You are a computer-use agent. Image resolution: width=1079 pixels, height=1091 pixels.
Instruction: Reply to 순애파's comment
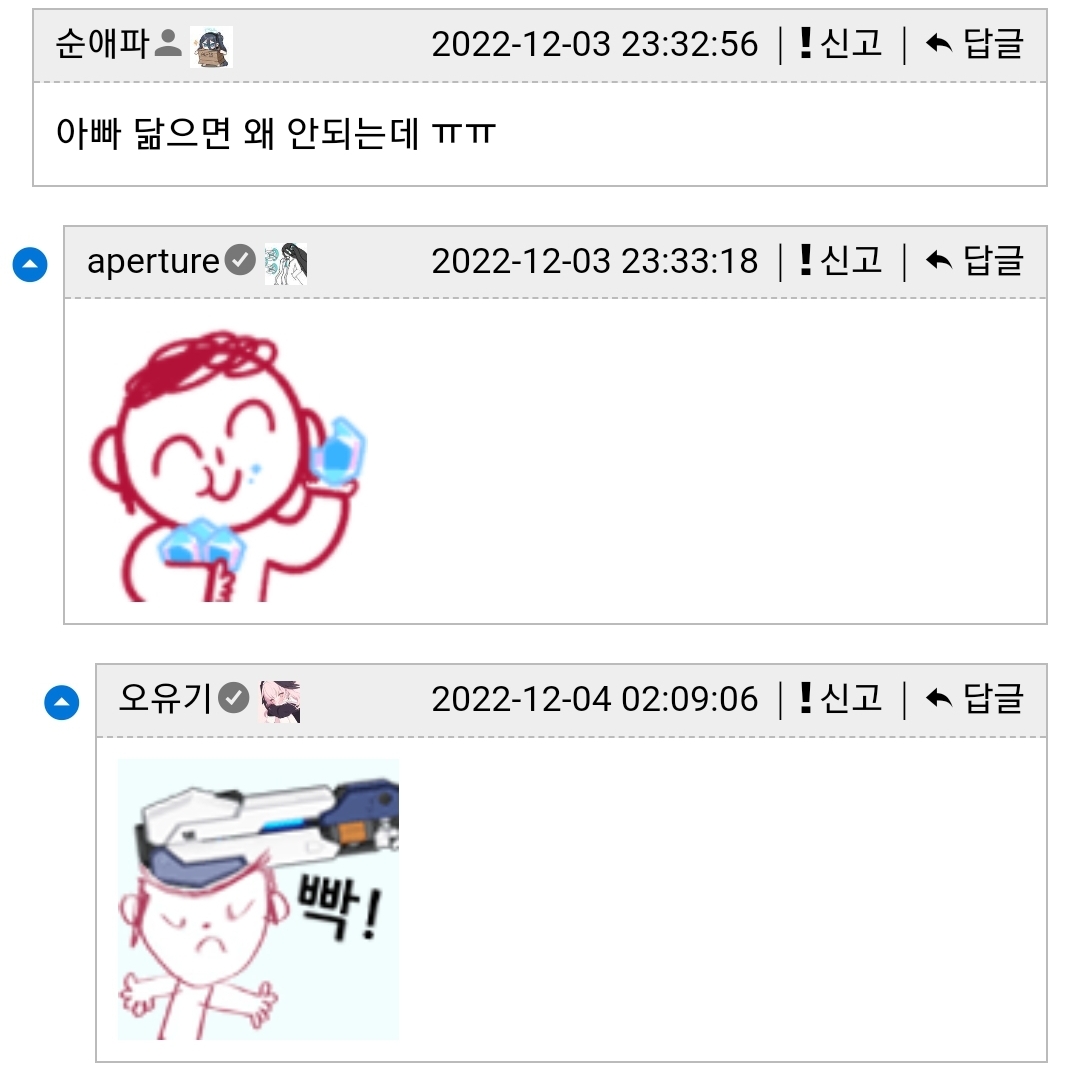point(975,45)
